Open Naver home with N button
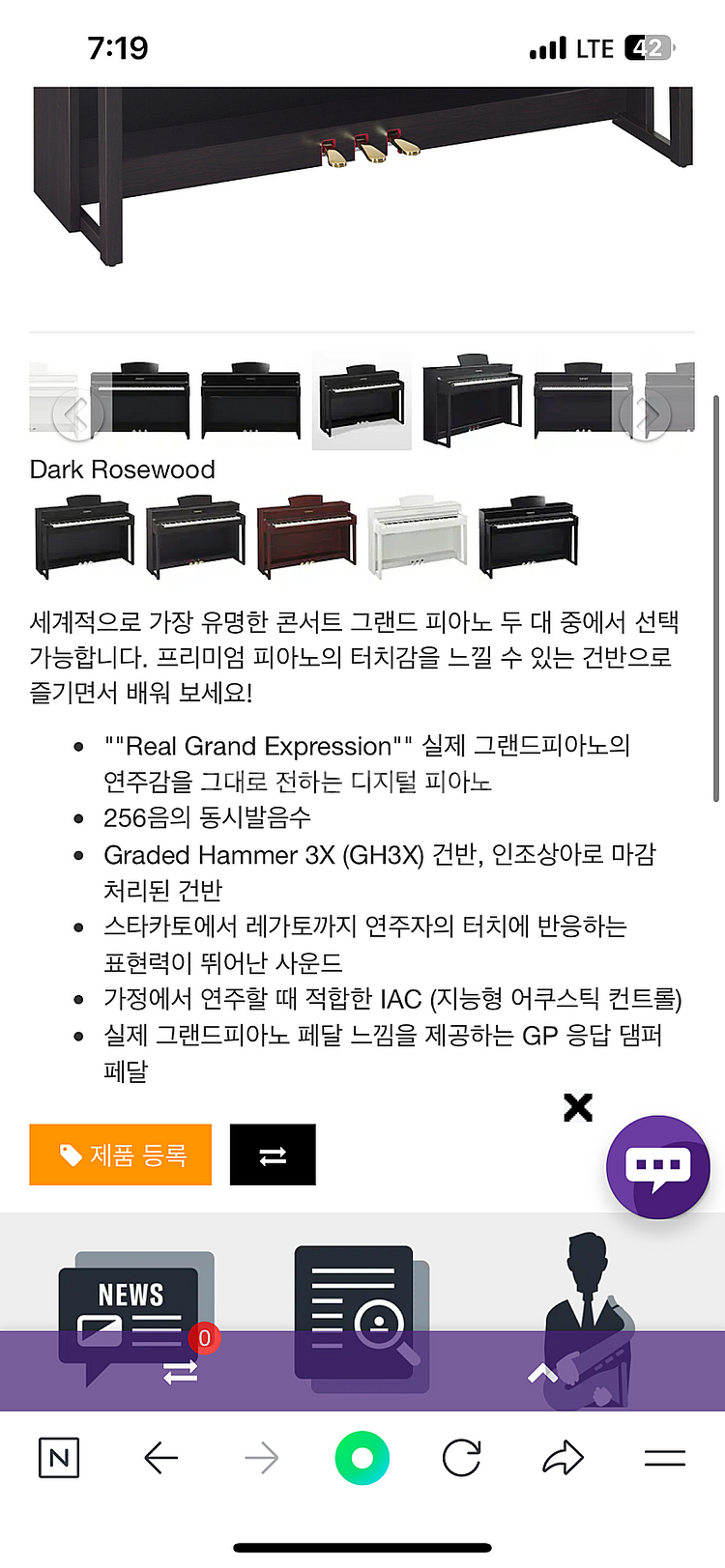Screen dimensions: 725x1568 59,1458
